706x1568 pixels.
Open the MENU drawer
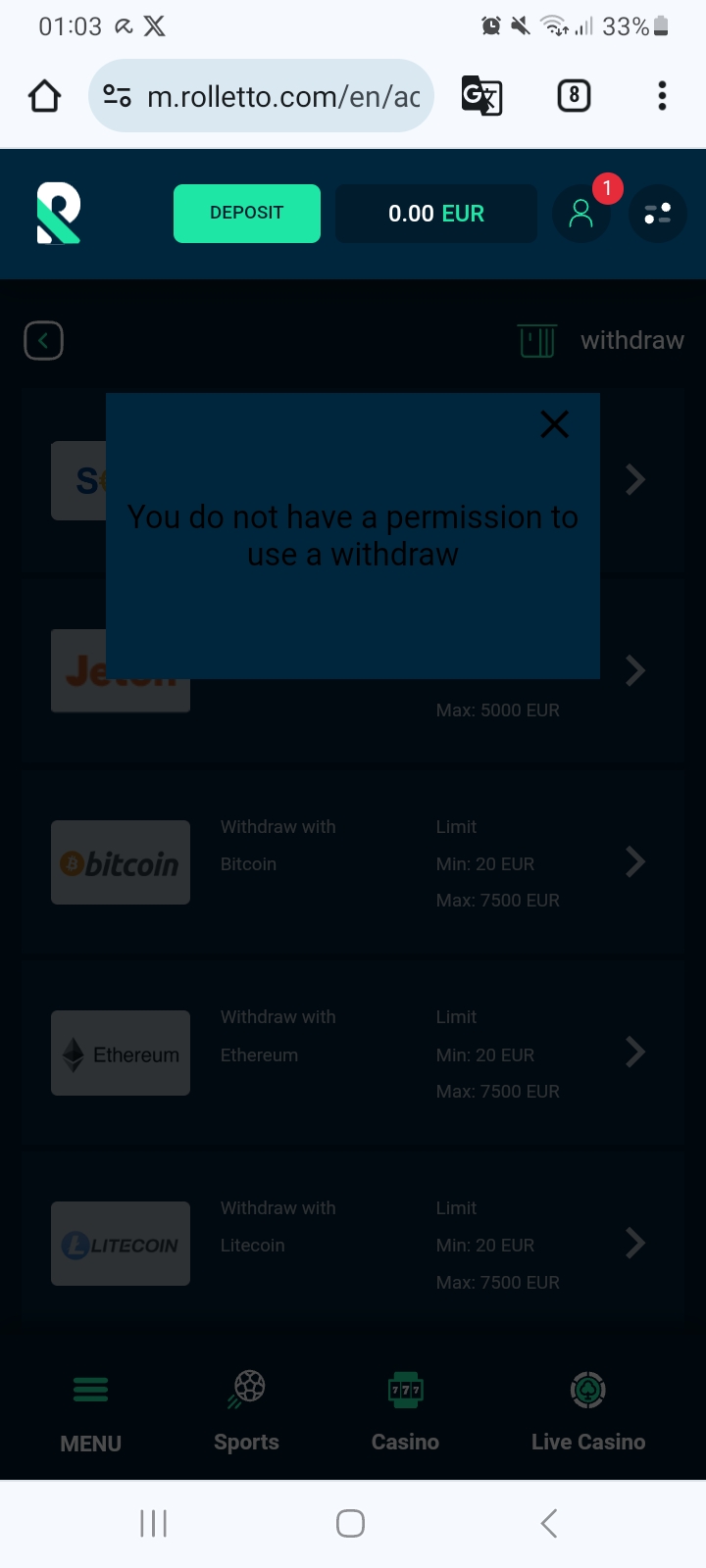[x=90, y=1411]
